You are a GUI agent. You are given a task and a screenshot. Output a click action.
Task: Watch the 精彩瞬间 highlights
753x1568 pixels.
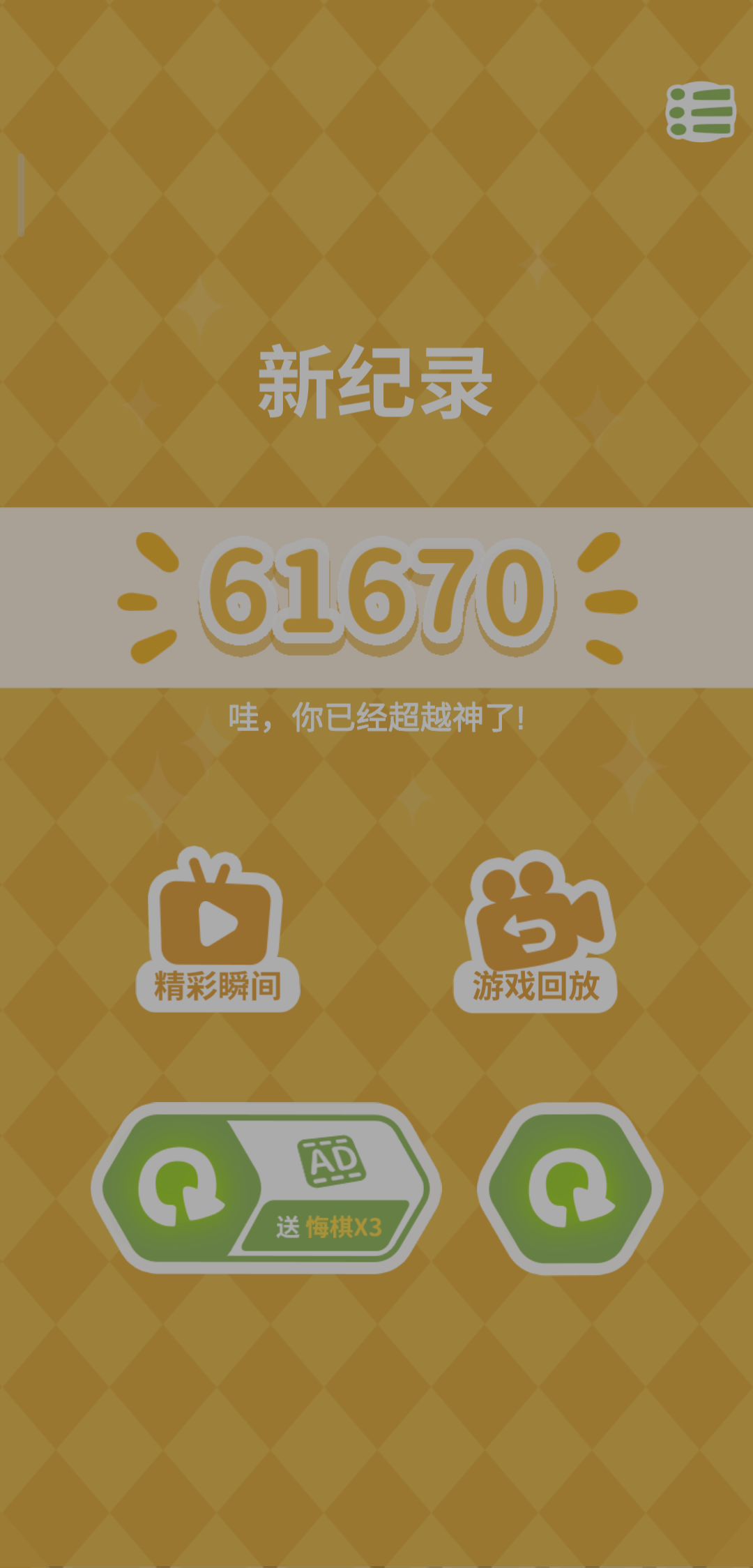click(218, 931)
